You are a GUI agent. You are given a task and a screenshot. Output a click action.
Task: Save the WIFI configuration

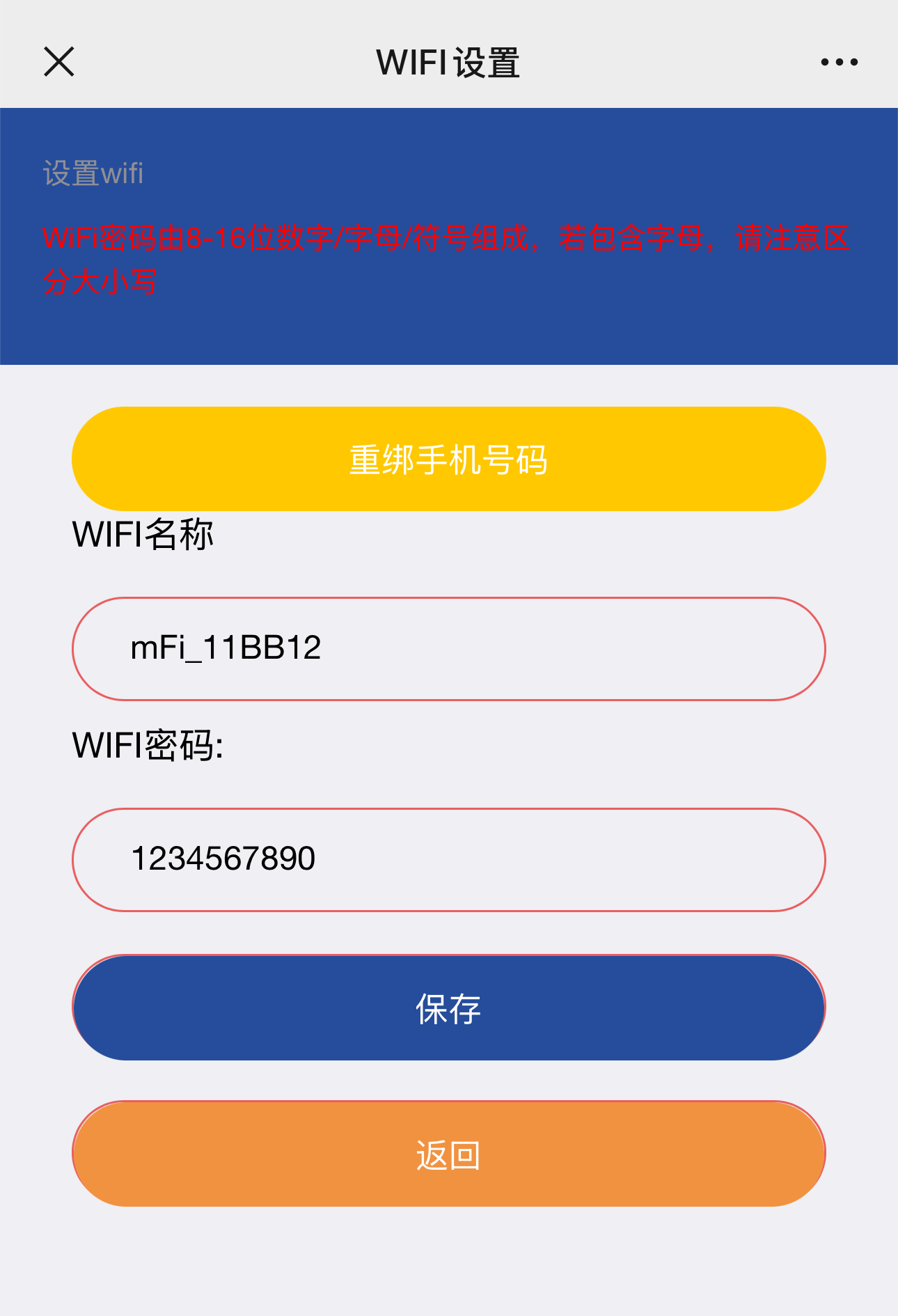point(449,1008)
